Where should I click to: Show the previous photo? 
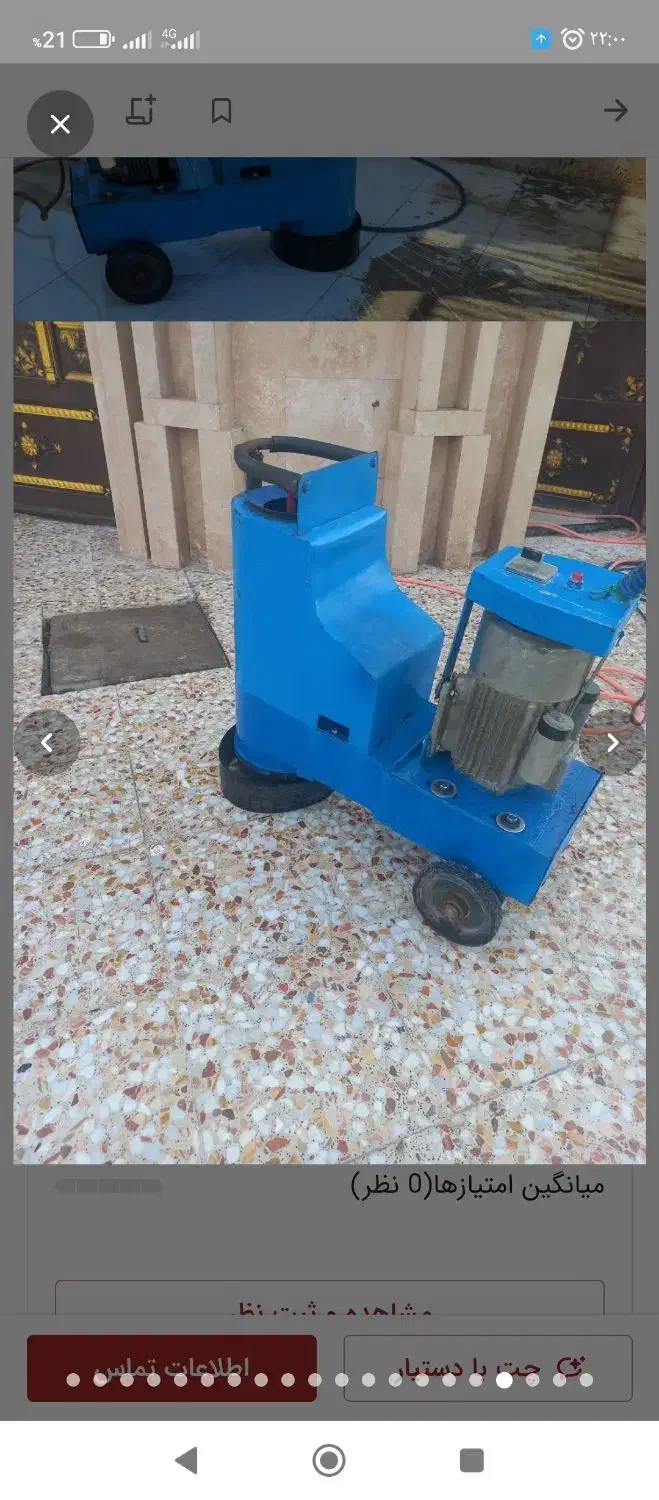coord(47,743)
